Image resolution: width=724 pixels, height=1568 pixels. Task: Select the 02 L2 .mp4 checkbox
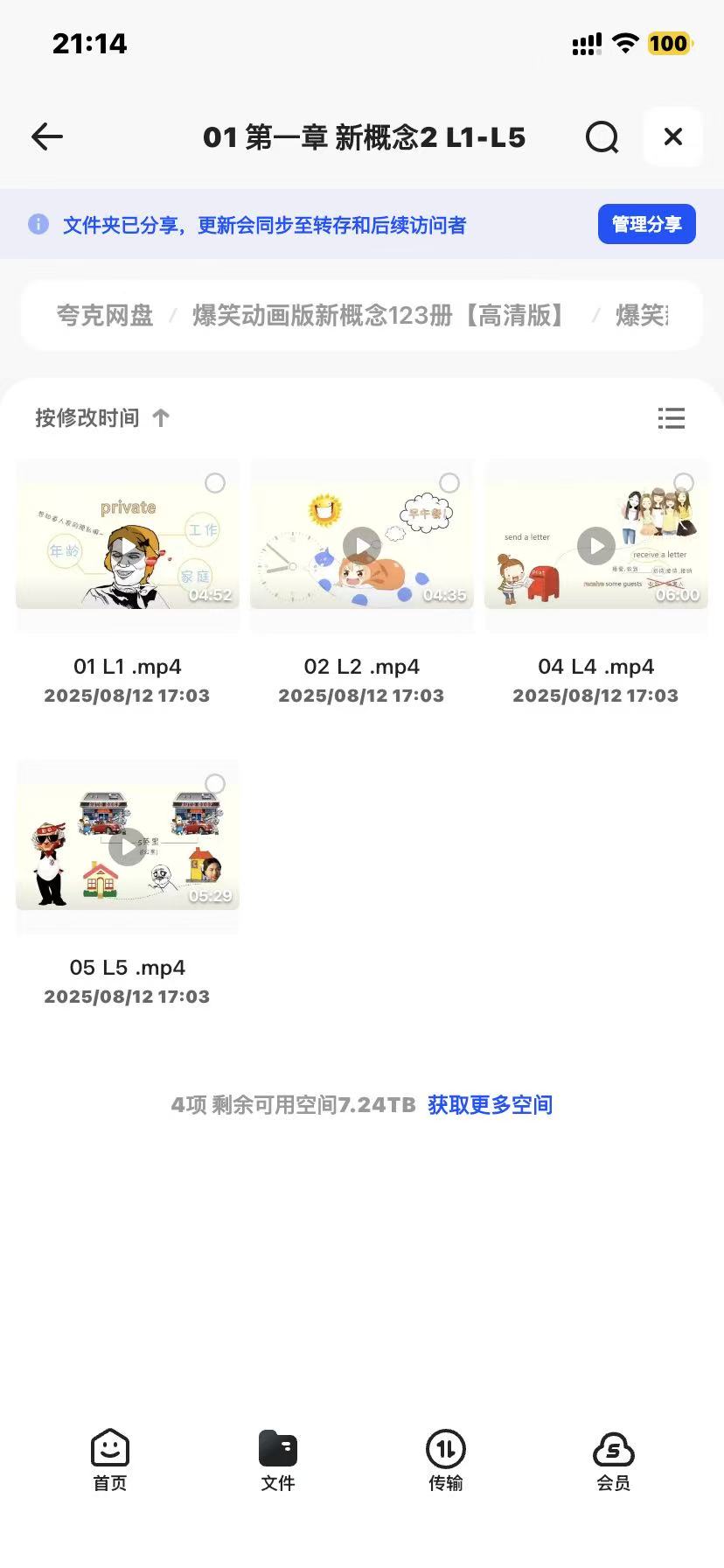pos(449,483)
